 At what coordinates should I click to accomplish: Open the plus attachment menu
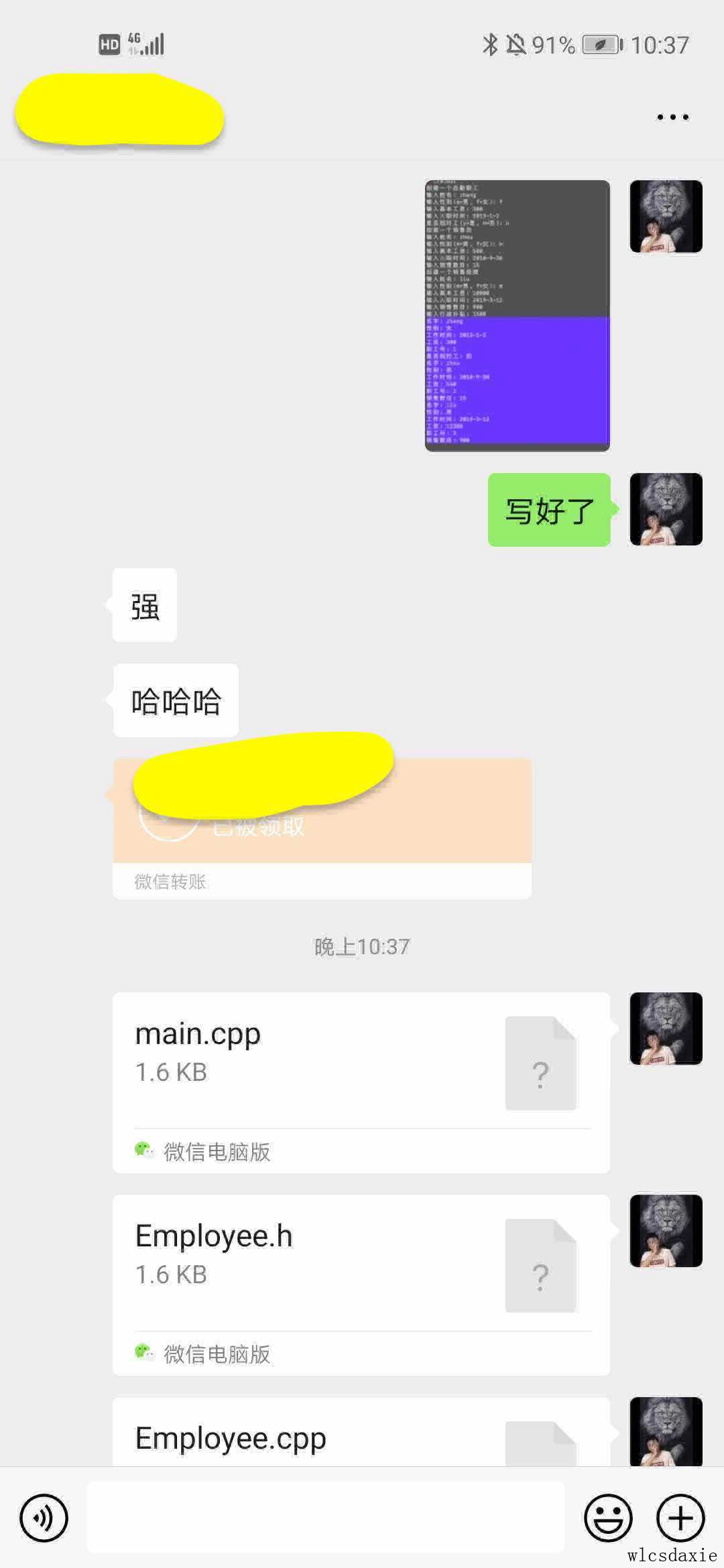[x=680, y=1518]
